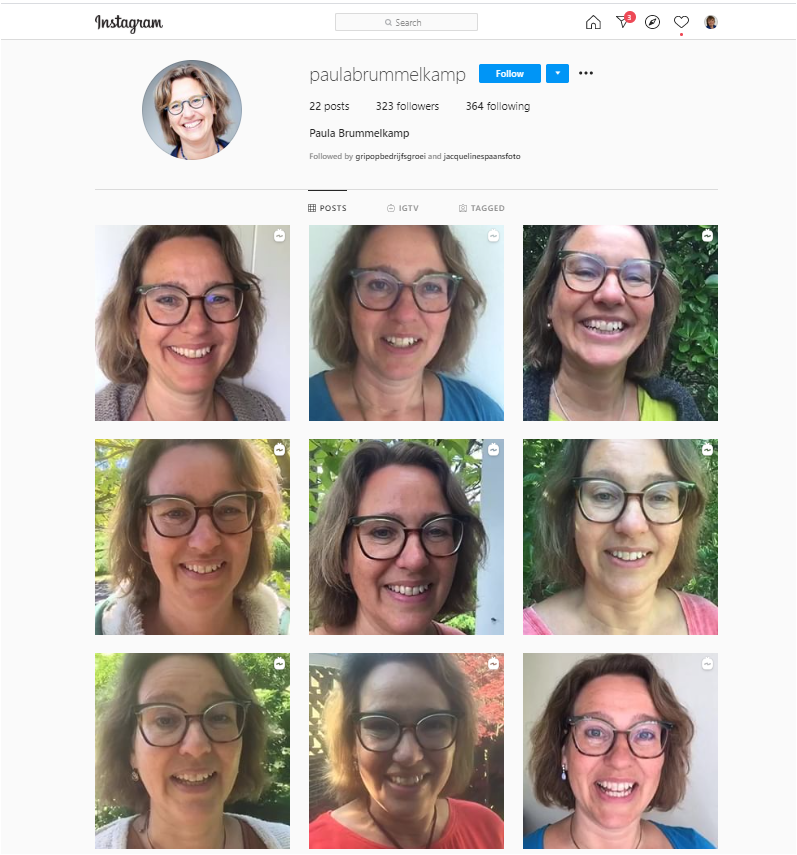797x855 pixels.
Task: Open the three-dot options menu
Action: pos(586,74)
